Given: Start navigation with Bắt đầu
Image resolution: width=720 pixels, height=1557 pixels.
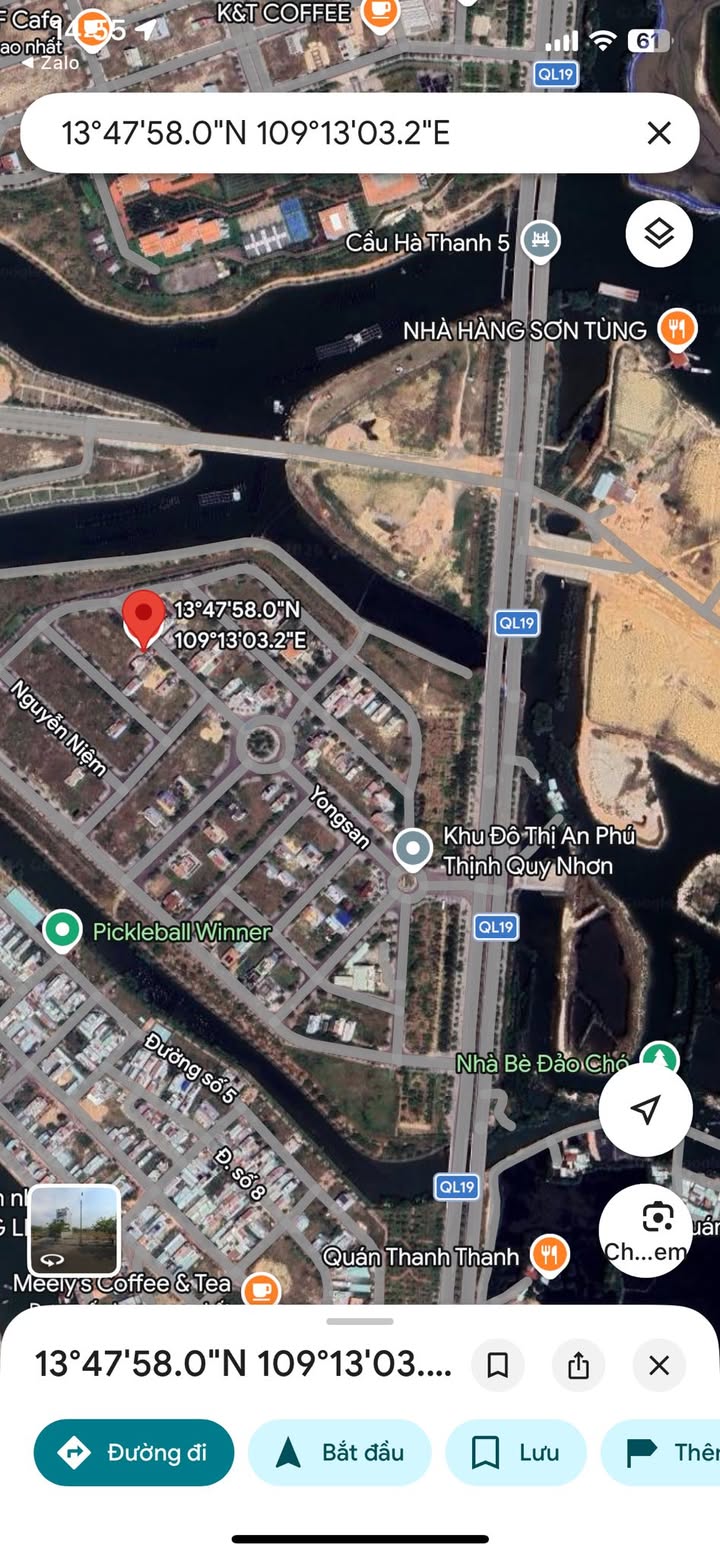Looking at the screenshot, I should 339,1452.
